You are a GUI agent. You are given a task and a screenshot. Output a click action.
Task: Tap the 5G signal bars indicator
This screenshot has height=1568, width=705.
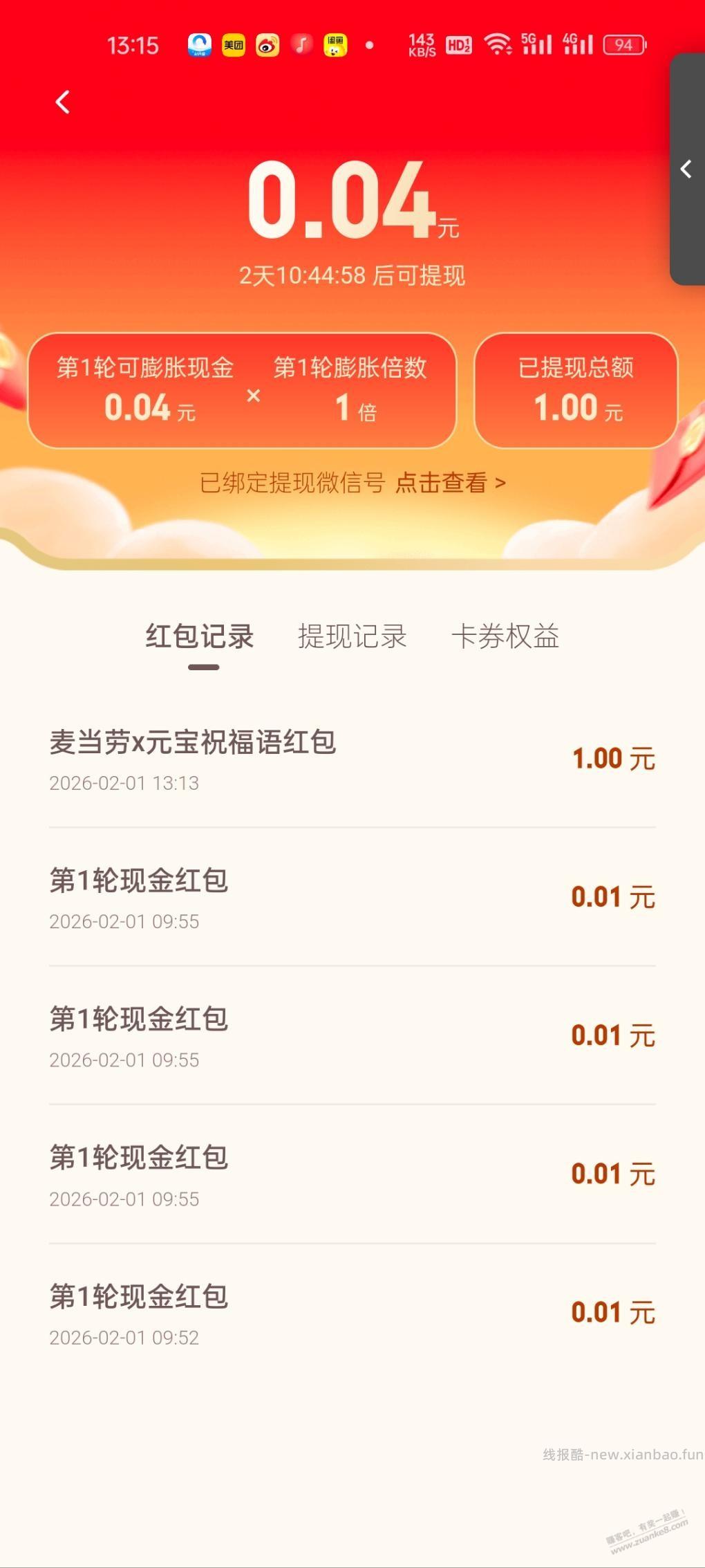(x=536, y=45)
